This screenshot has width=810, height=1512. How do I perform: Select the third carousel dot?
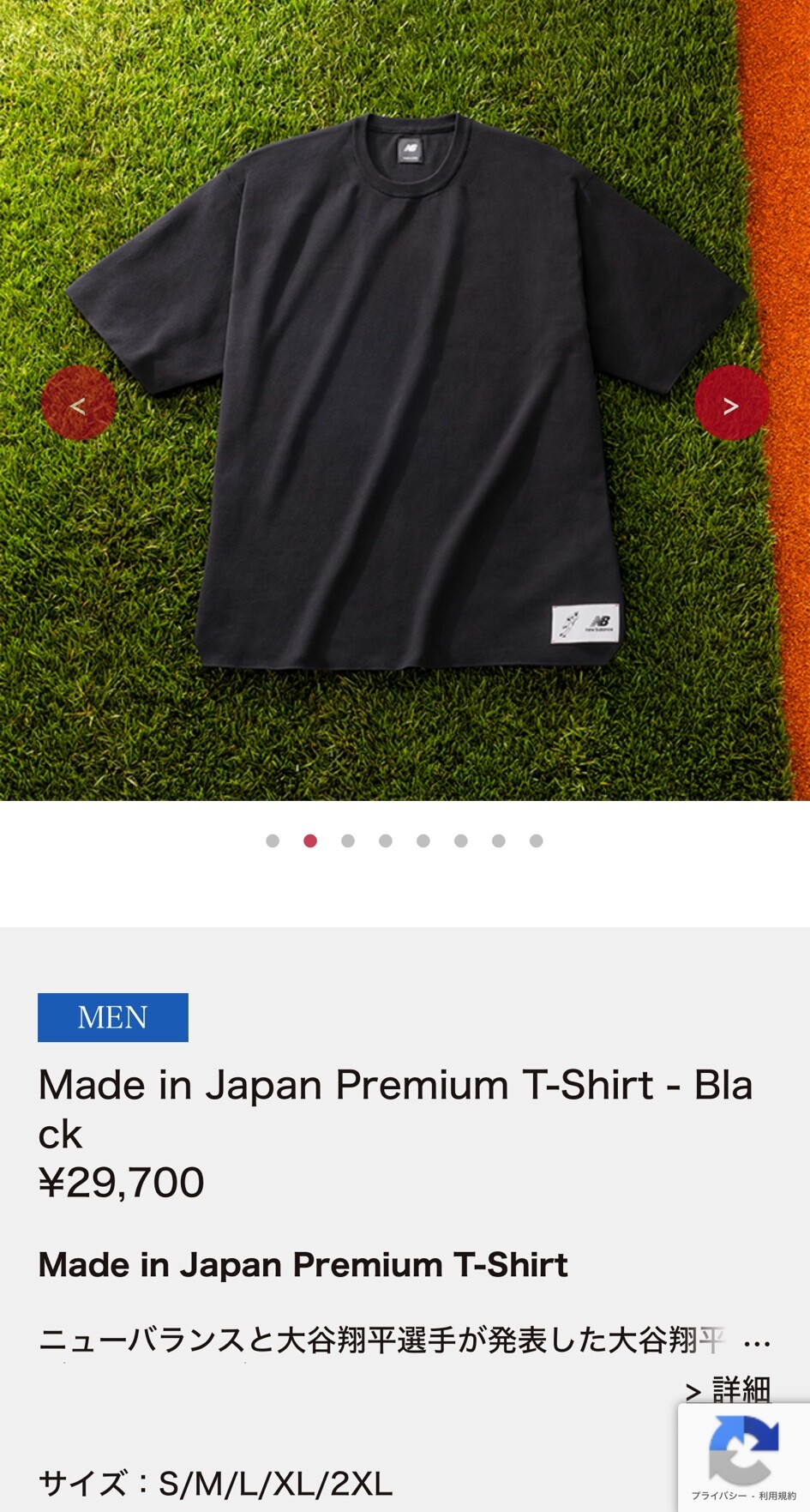(x=348, y=840)
